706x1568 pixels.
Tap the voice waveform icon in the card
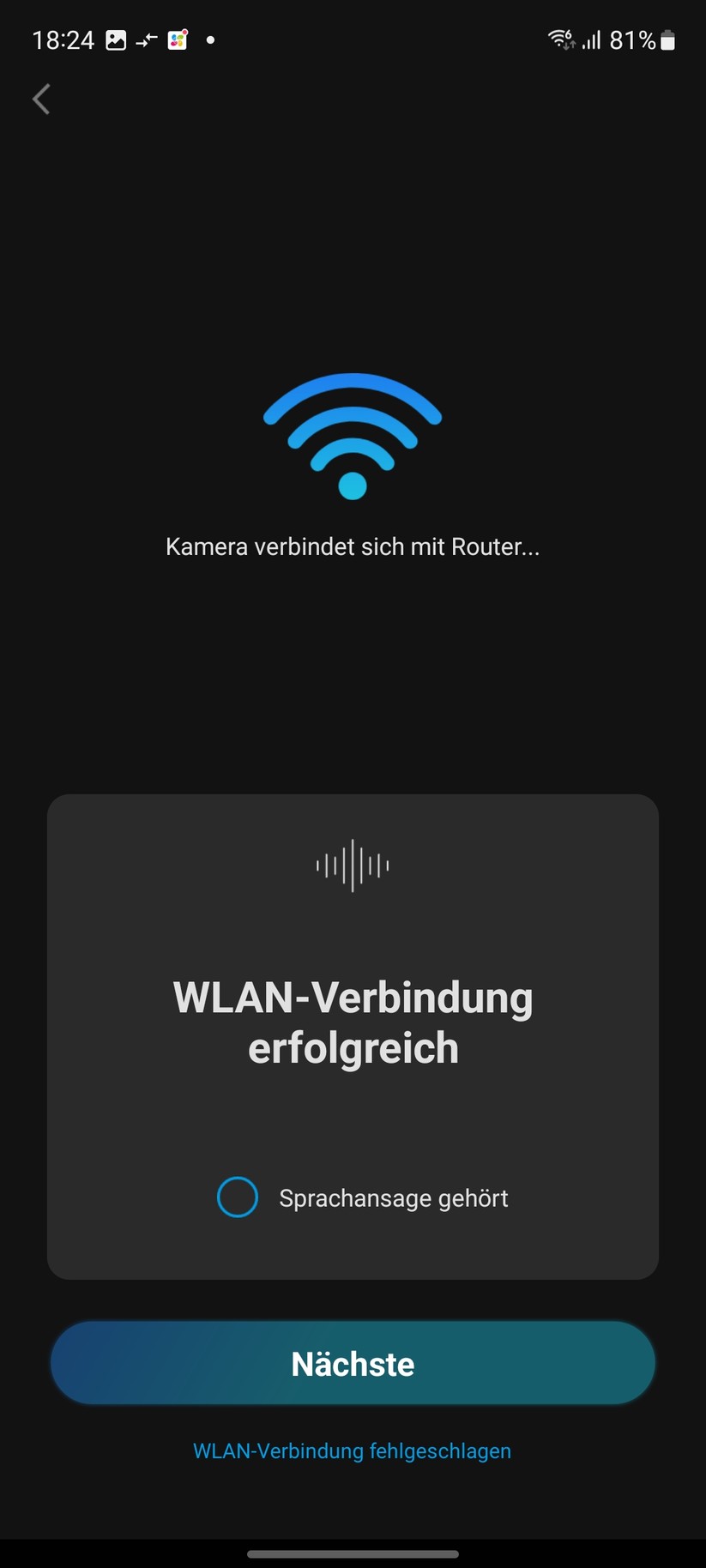pyautogui.click(x=352, y=866)
